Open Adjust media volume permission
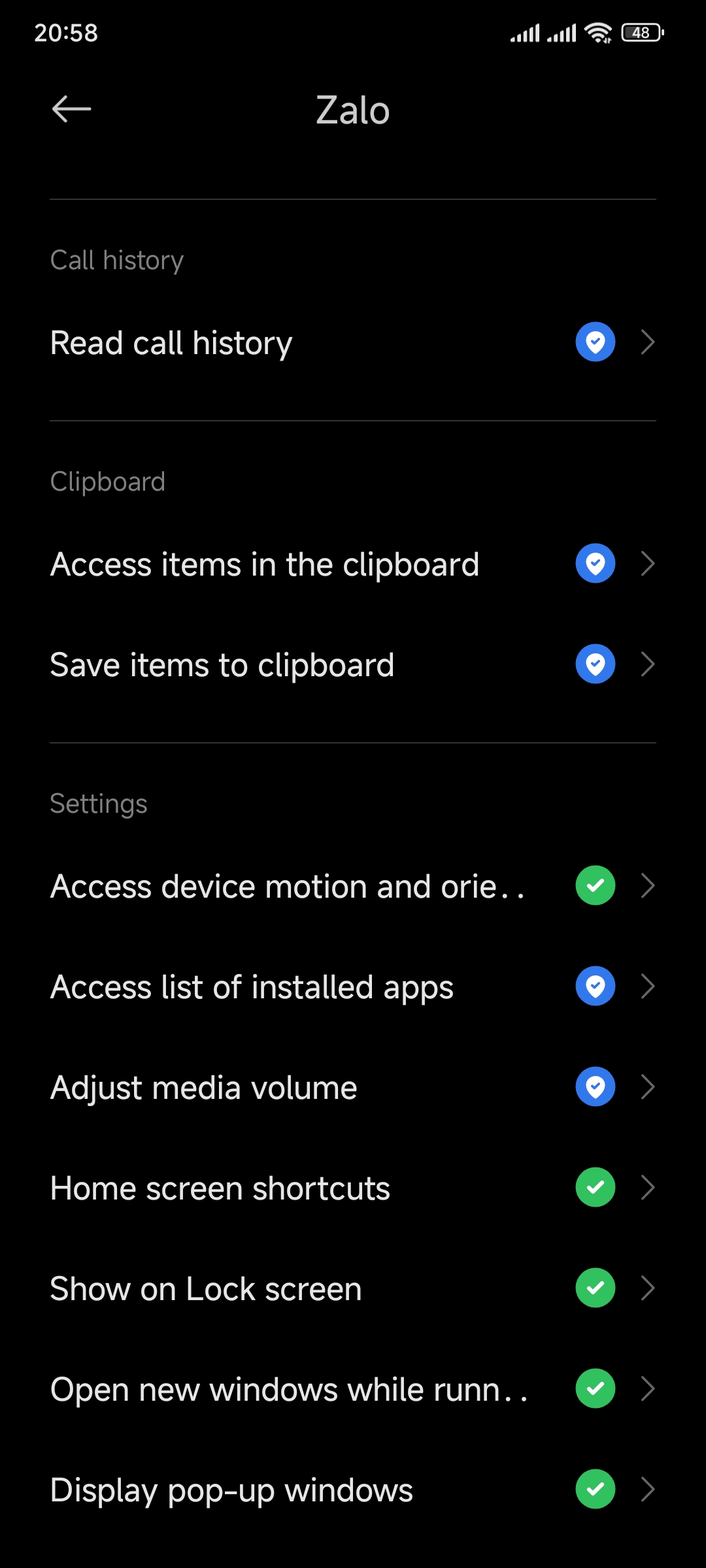Viewport: 706px width, 1568px height. [353, 1087]
